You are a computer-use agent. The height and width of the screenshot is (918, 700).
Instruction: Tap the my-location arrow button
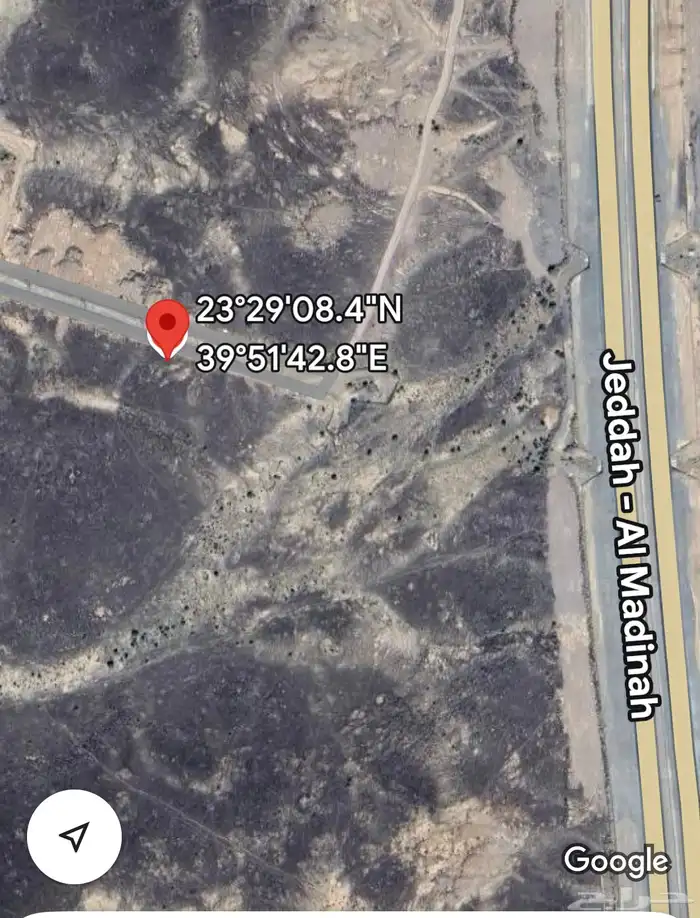74,836
